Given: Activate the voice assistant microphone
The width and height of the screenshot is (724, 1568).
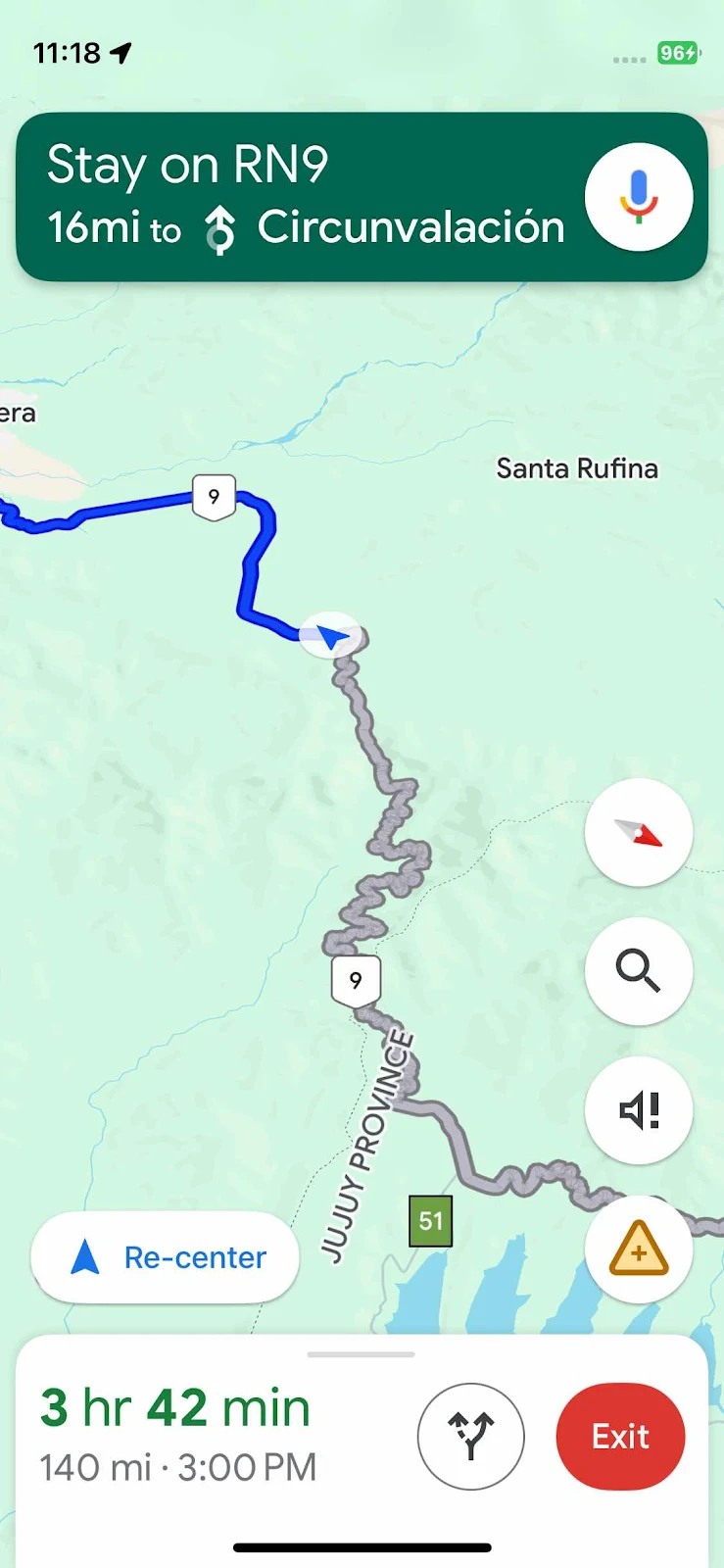Looking at the screenshot, I should (638, 197).
